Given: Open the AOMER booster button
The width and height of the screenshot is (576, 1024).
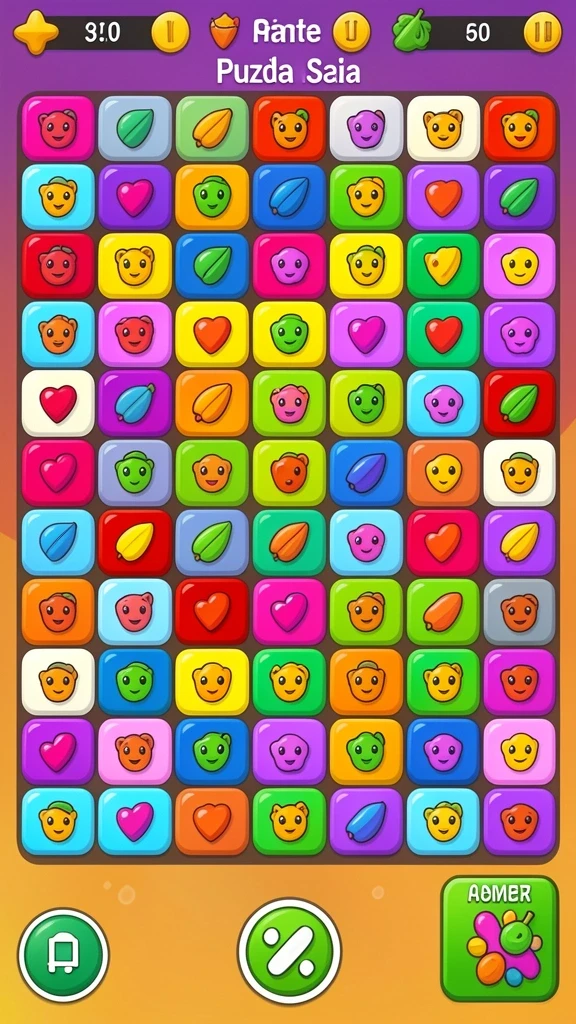Looking at the screenshot, I should tap(500, 938).
